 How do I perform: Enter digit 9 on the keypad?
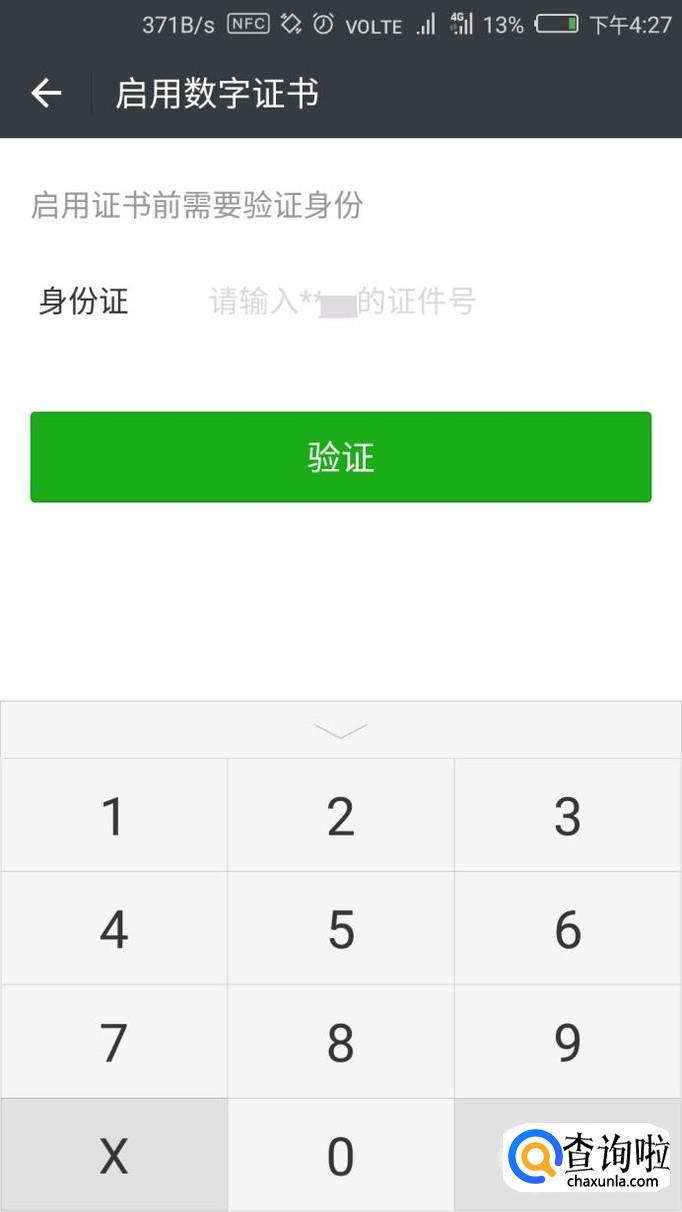[568, 1042]
